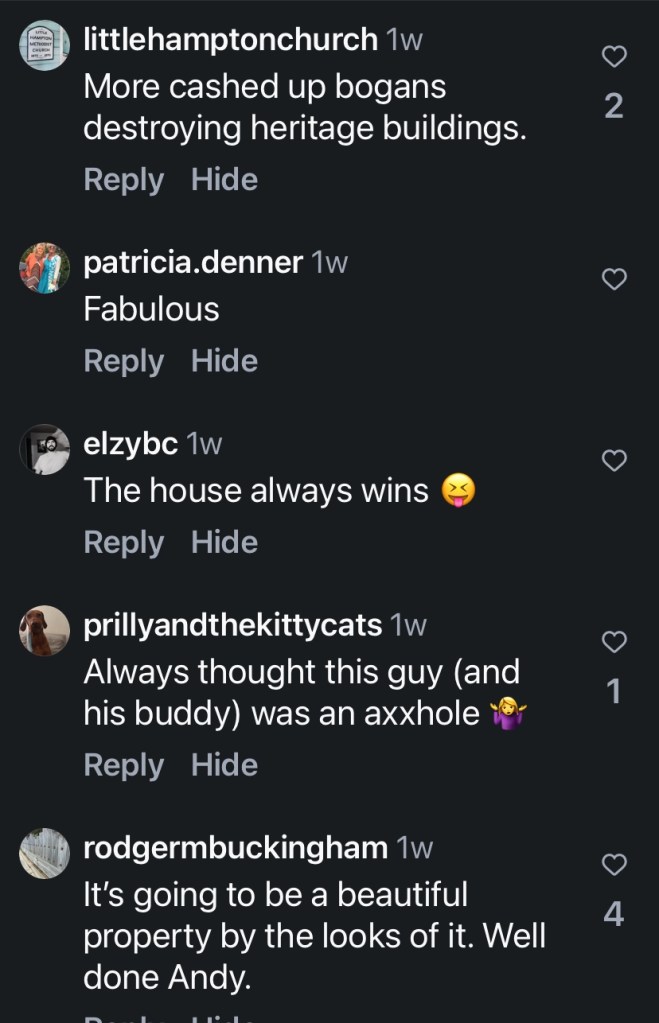Reply to prillyandthekittycats' comment
Viewport: 659px width, 1023px height.
123,765
